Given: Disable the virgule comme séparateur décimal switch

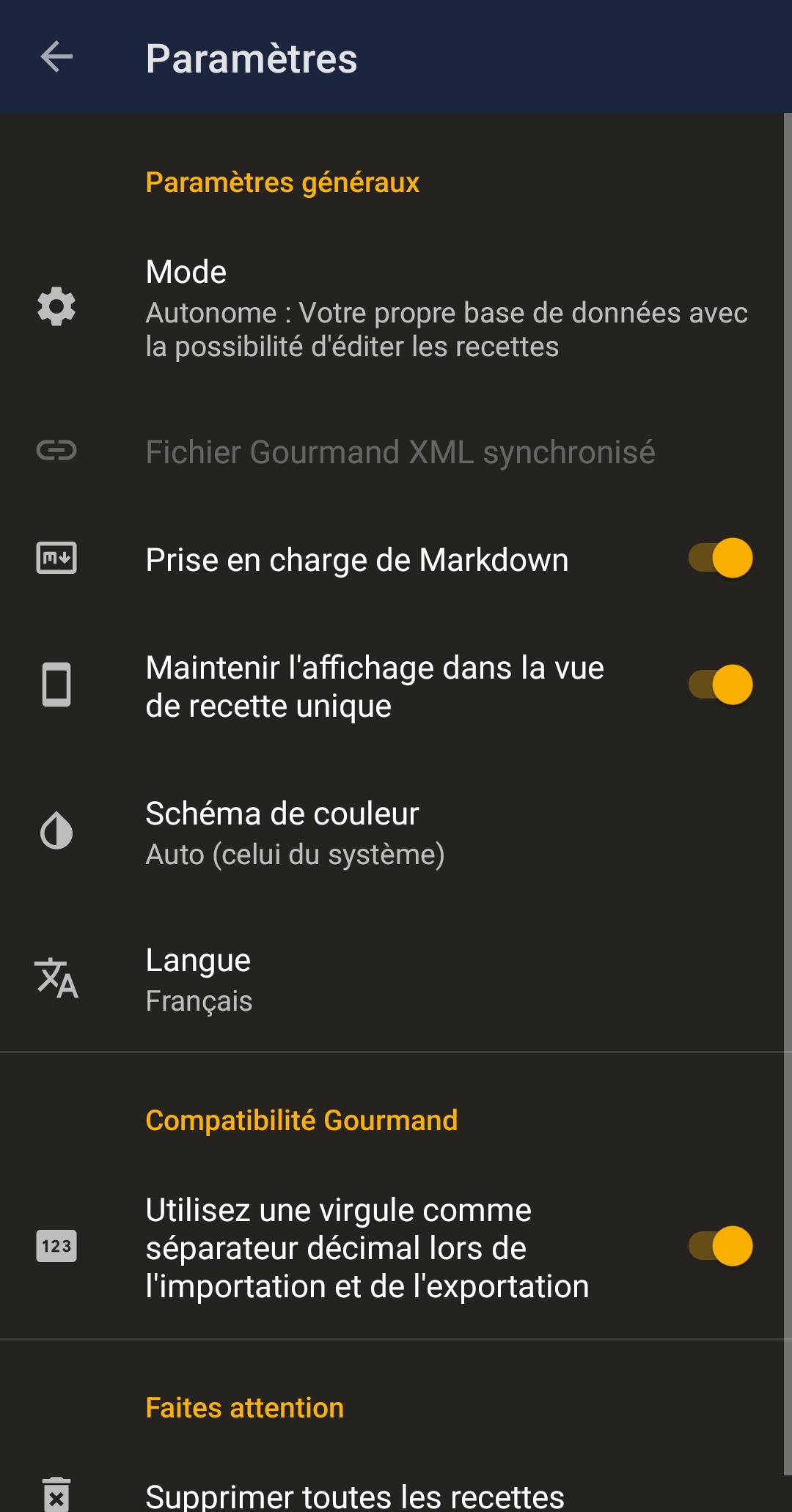Looking at the screenshot, I should pos(720,1246).
